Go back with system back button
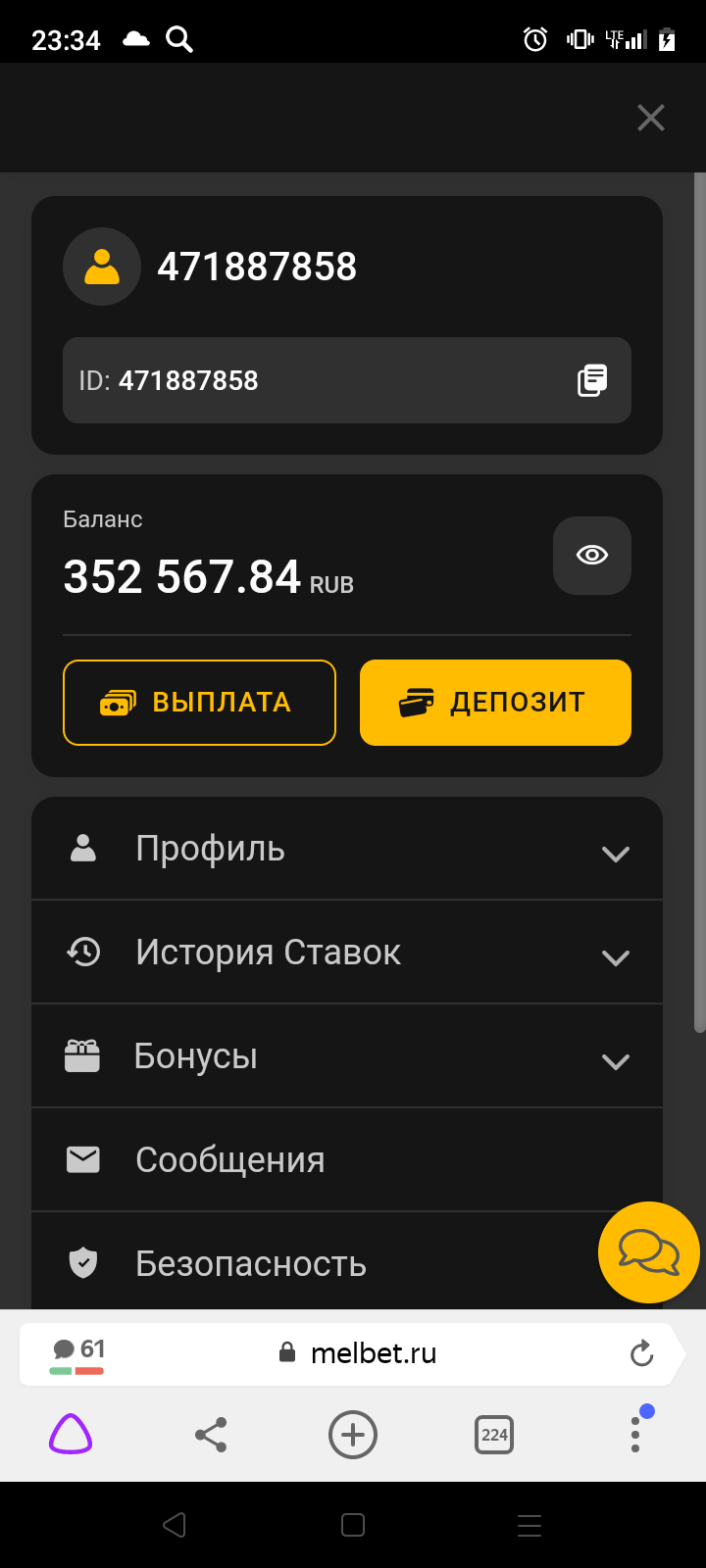Screen dimensions: 706x1568 point(175,1525)
